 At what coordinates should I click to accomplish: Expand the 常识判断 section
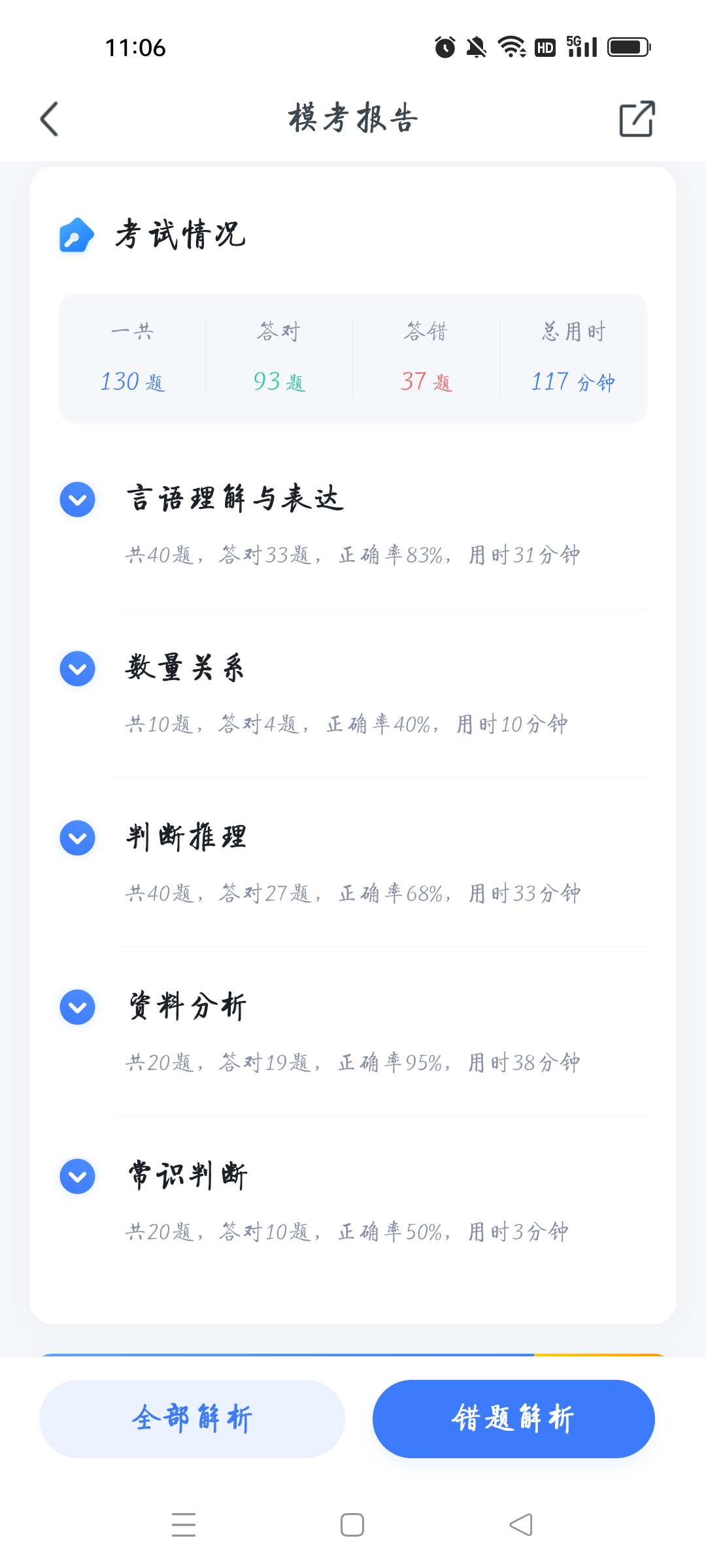78,1177
